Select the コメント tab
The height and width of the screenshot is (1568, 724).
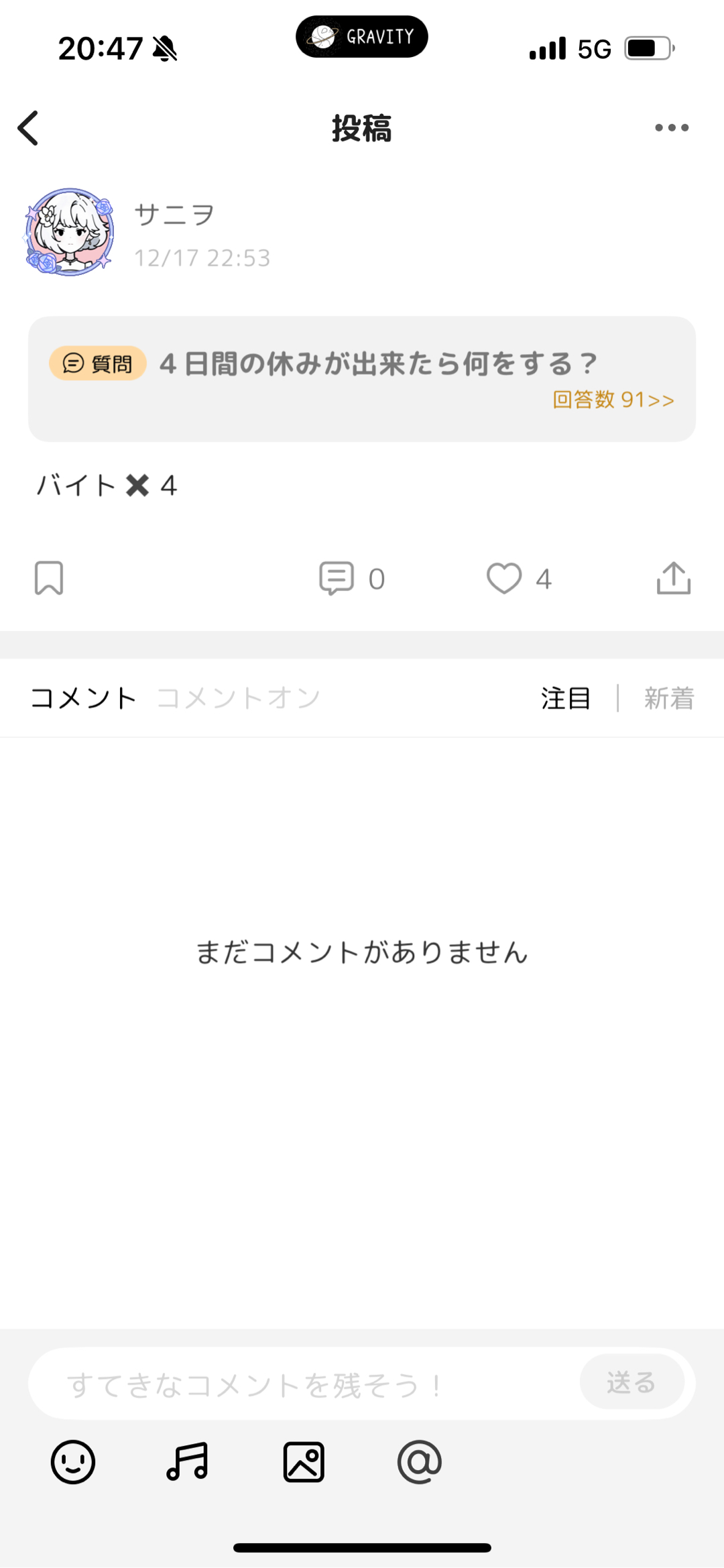pyautogui.click(x=84, y=697)
